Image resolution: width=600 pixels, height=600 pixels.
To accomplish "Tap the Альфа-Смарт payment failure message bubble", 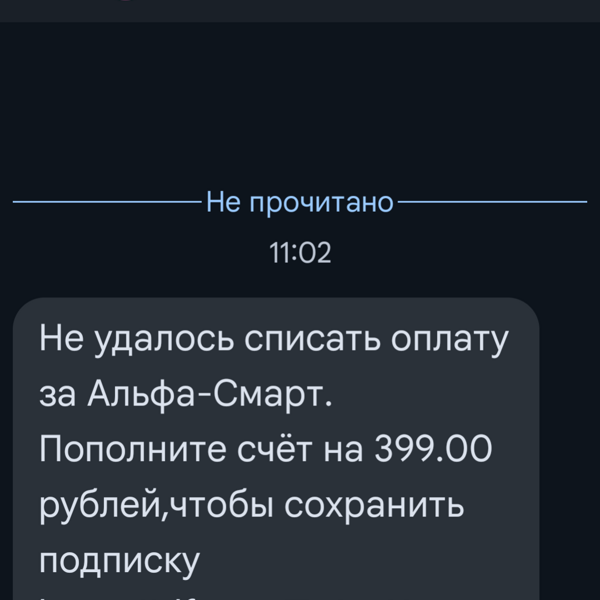I will [x=275, y=450].
